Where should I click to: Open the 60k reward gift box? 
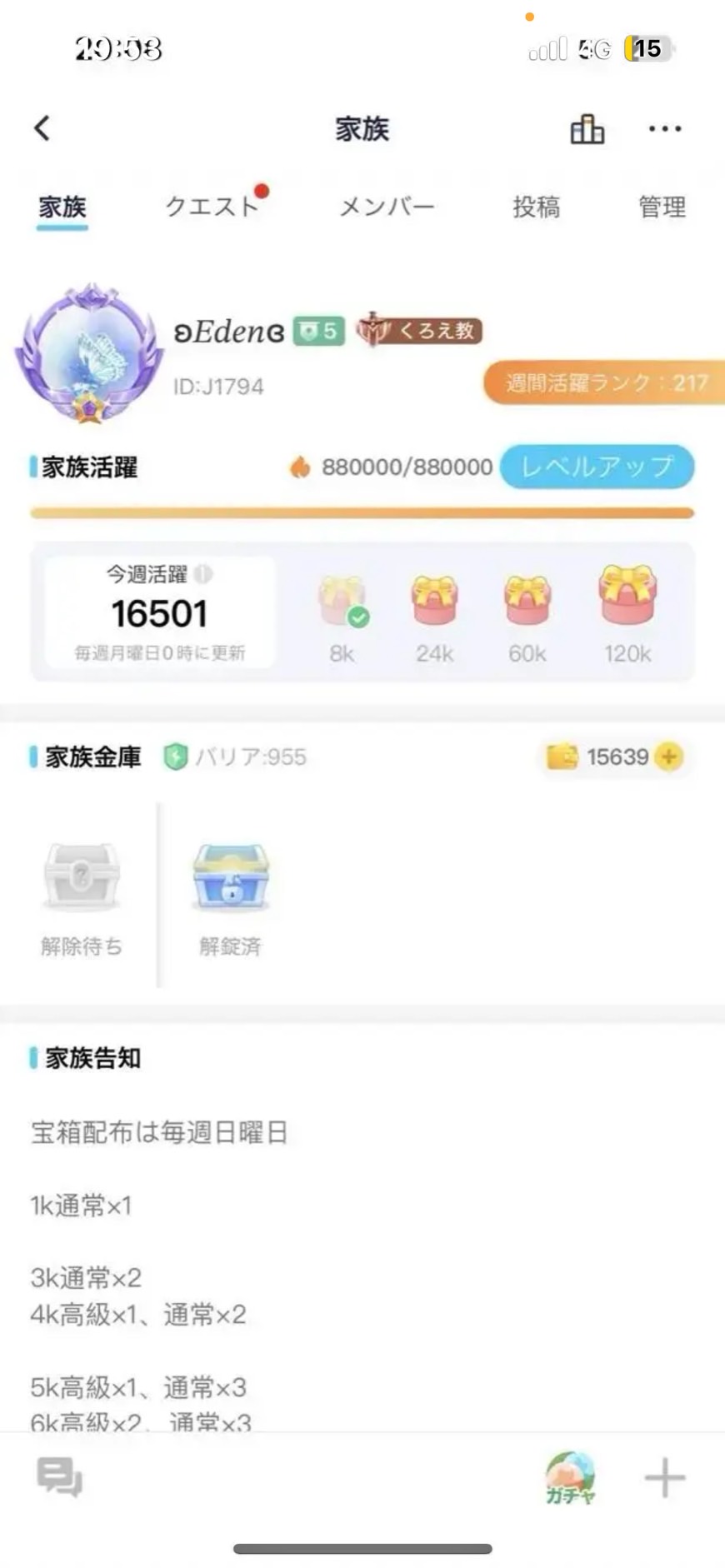point(527,600)
